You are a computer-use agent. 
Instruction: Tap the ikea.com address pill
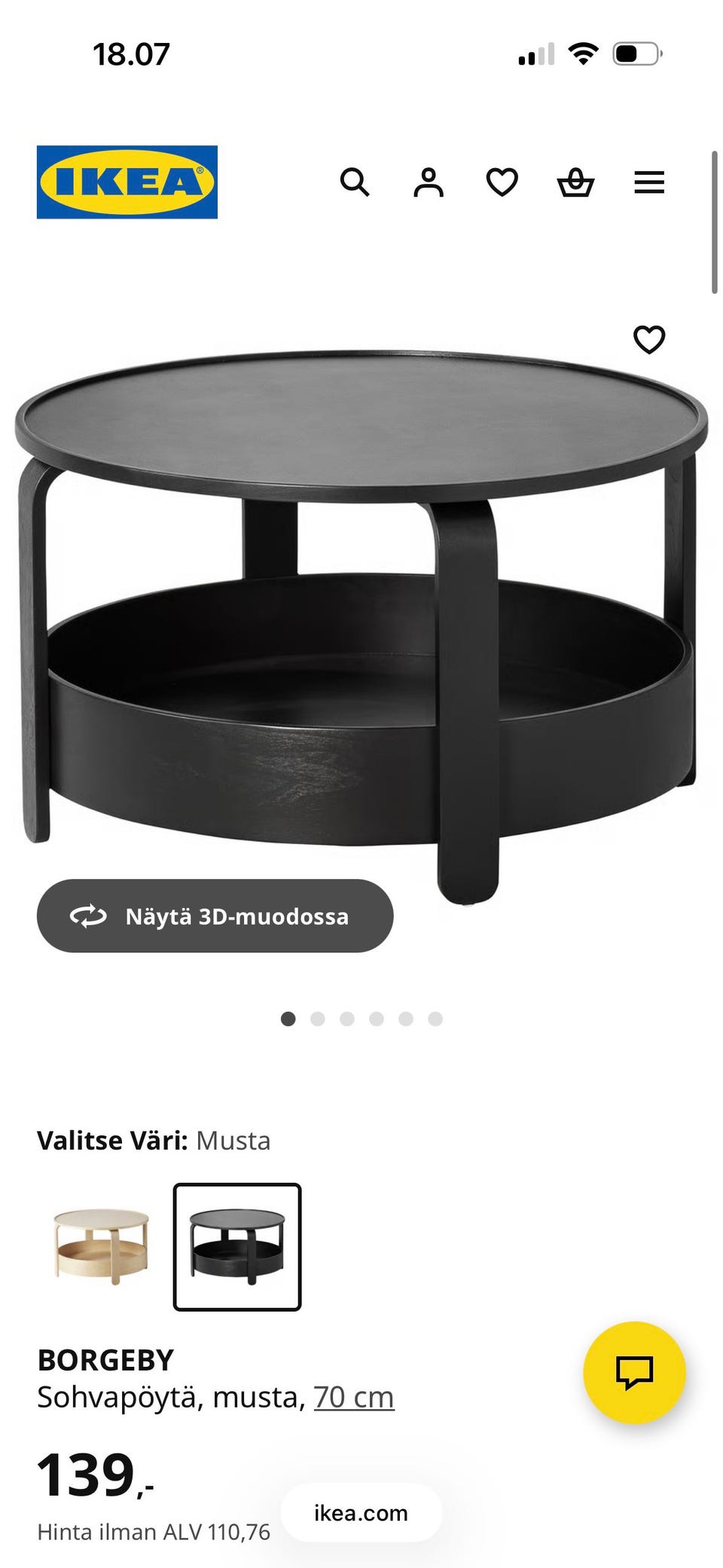pyautogui.click(x=361, y=1513)
